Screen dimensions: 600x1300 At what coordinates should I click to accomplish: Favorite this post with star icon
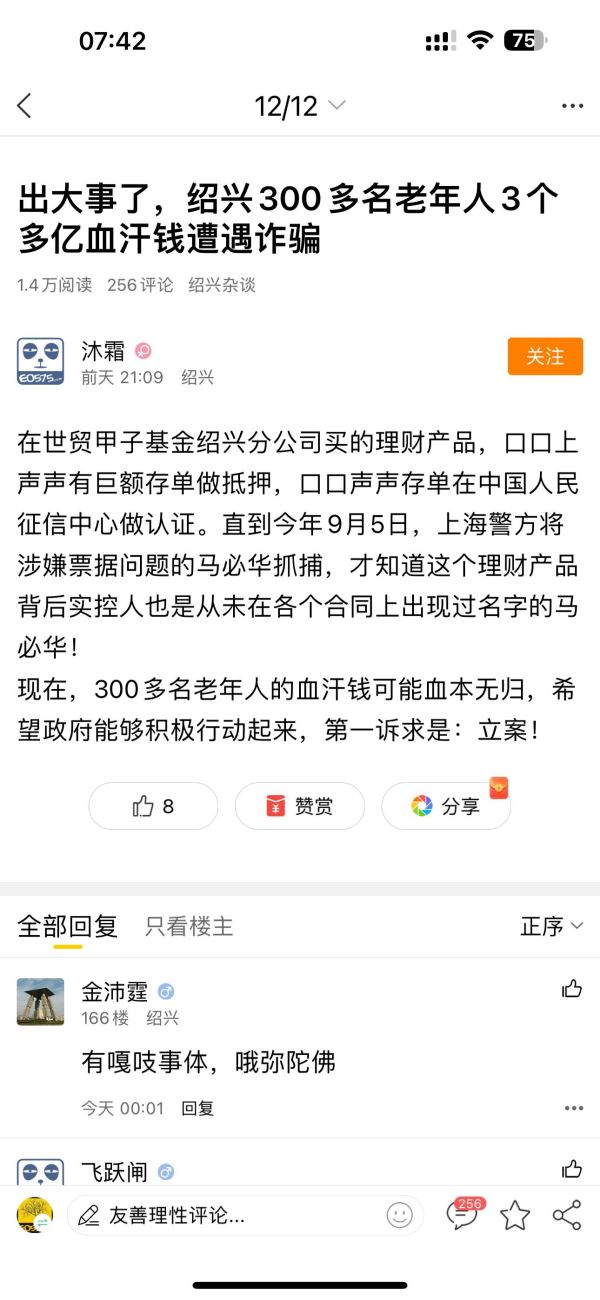coord(515,1216)
